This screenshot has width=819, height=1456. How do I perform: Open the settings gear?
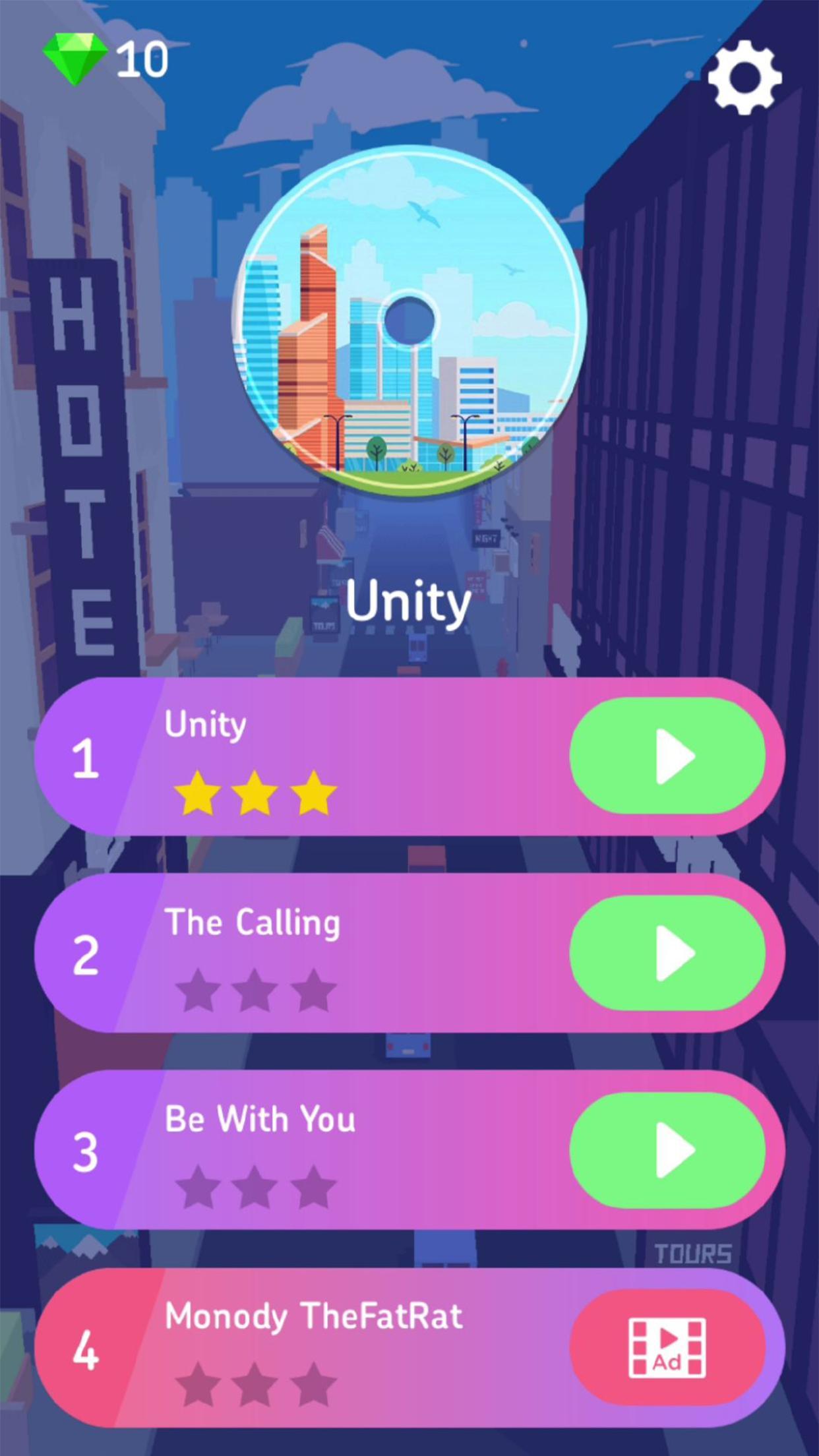[x=744, y=77]
